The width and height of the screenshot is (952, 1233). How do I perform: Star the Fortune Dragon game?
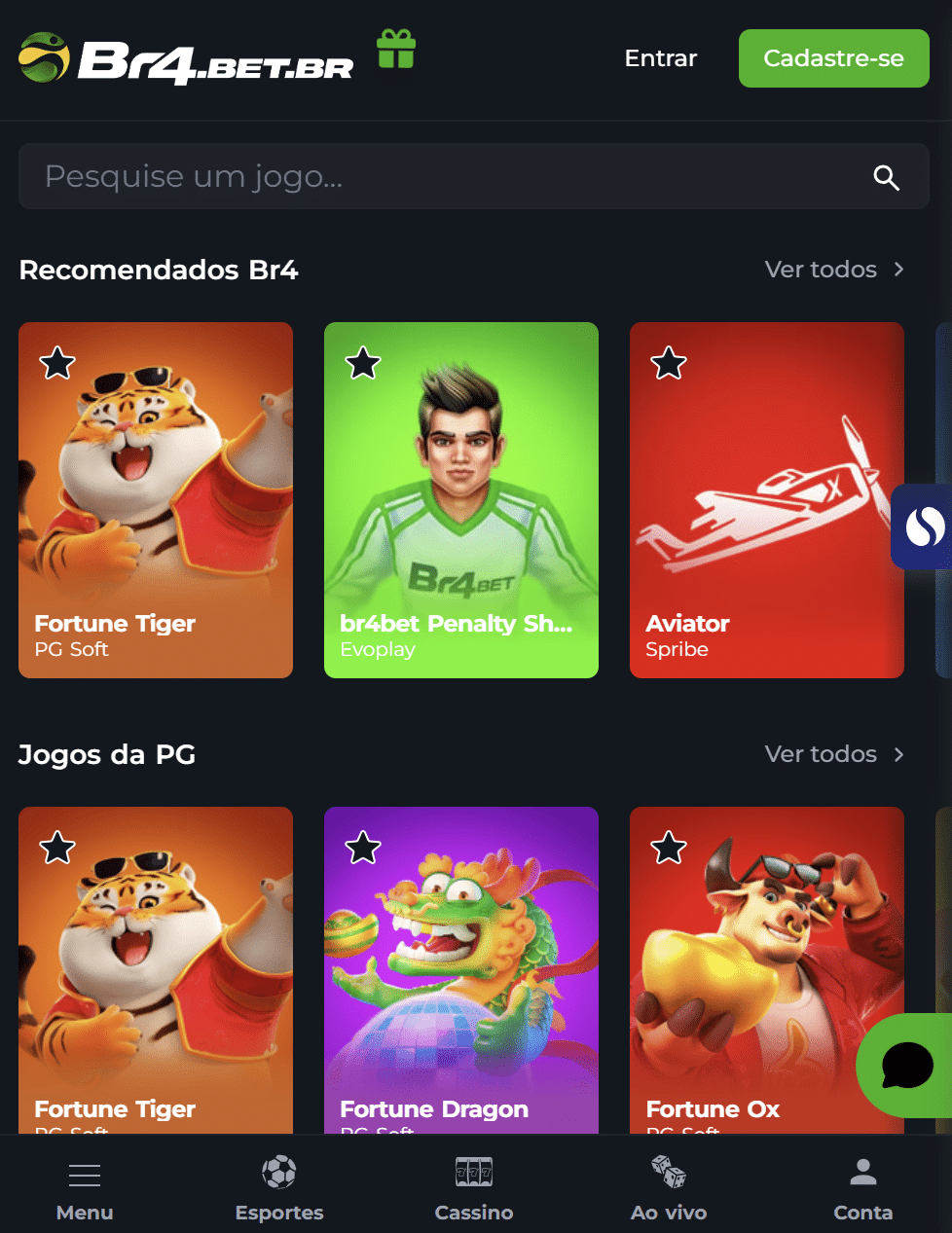point(362,848)
